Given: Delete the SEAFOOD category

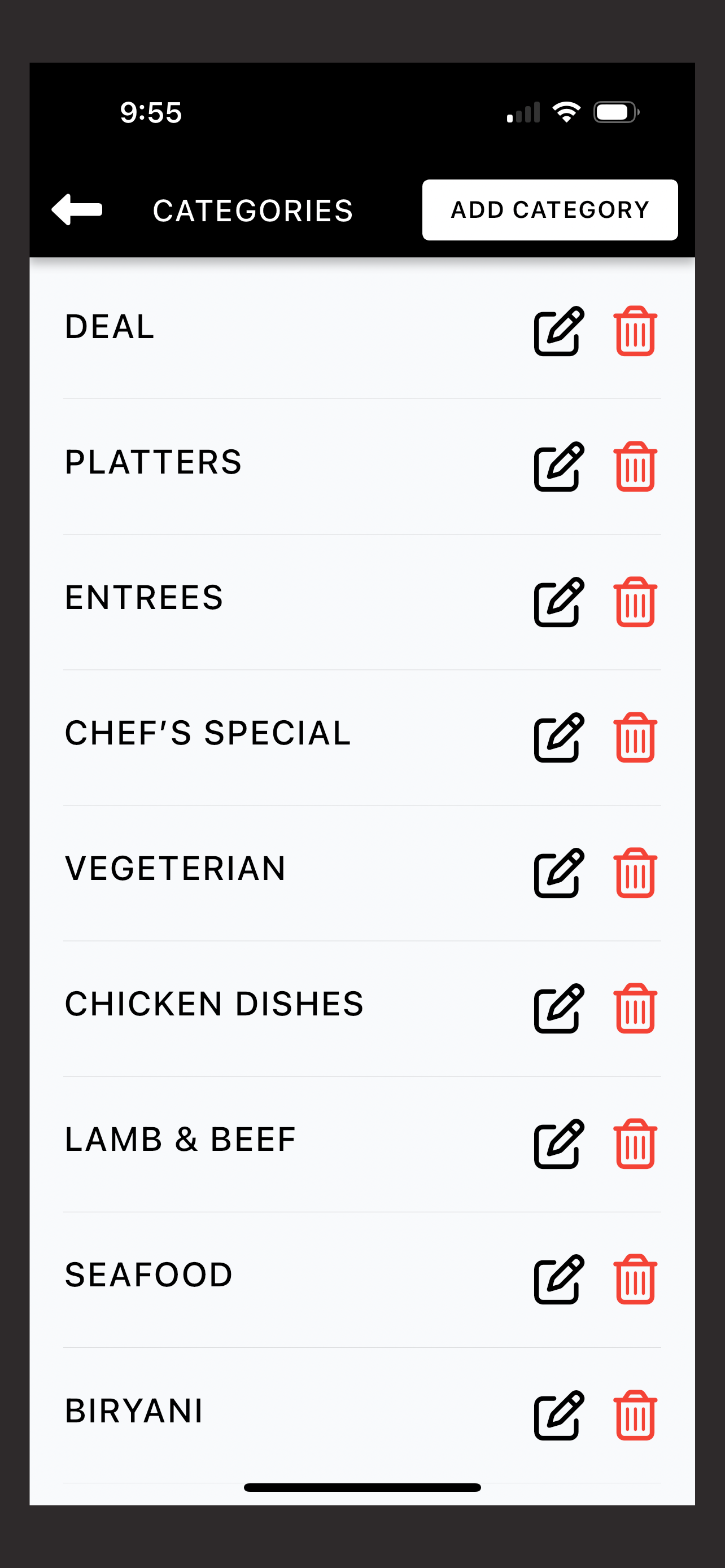Looking at the screenshot, I should [x=635, y=1280].
